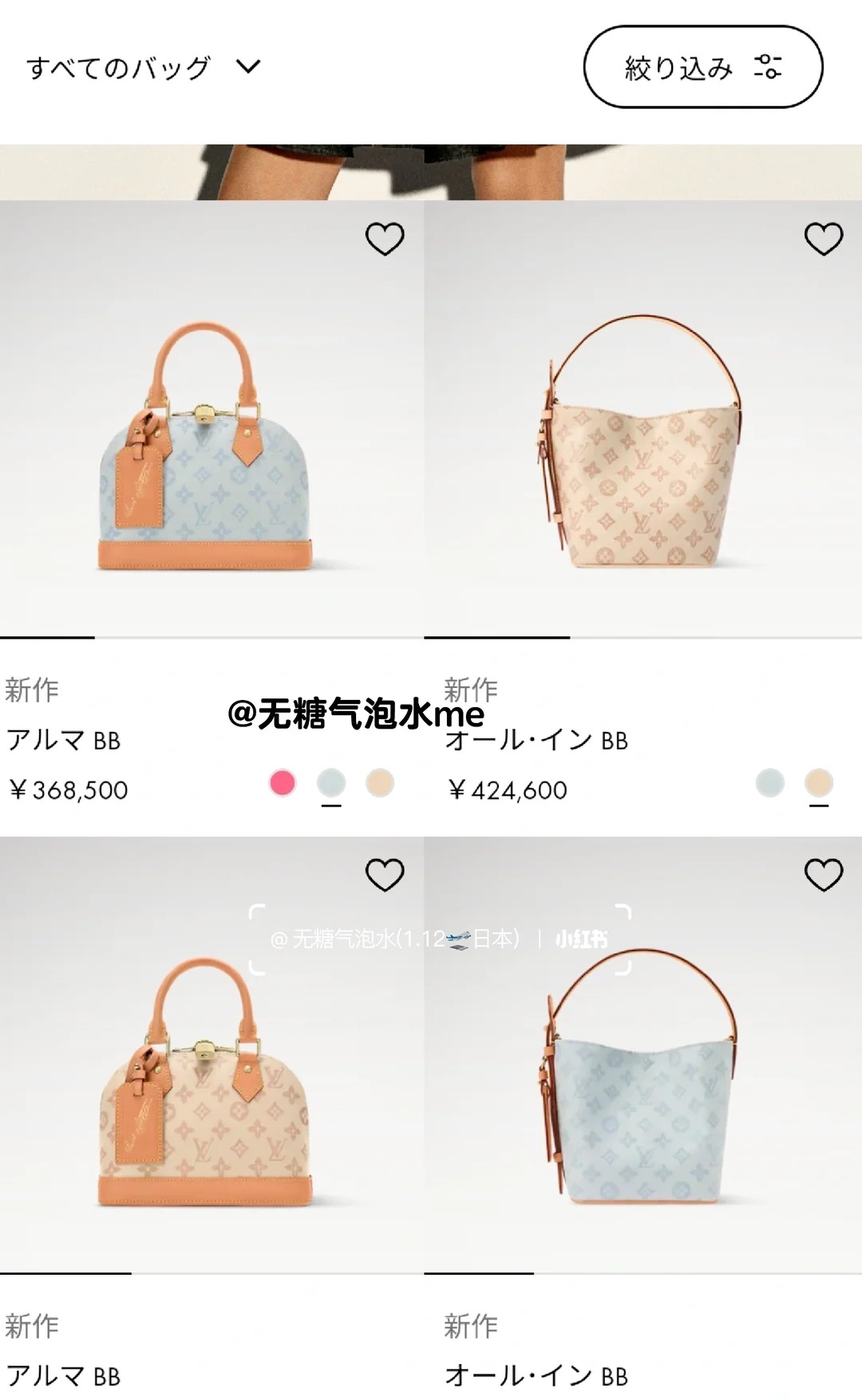Open the blue オール・イン BB product card
This screenshot has width=862, height=1400.
click(x=643, y=1086)
